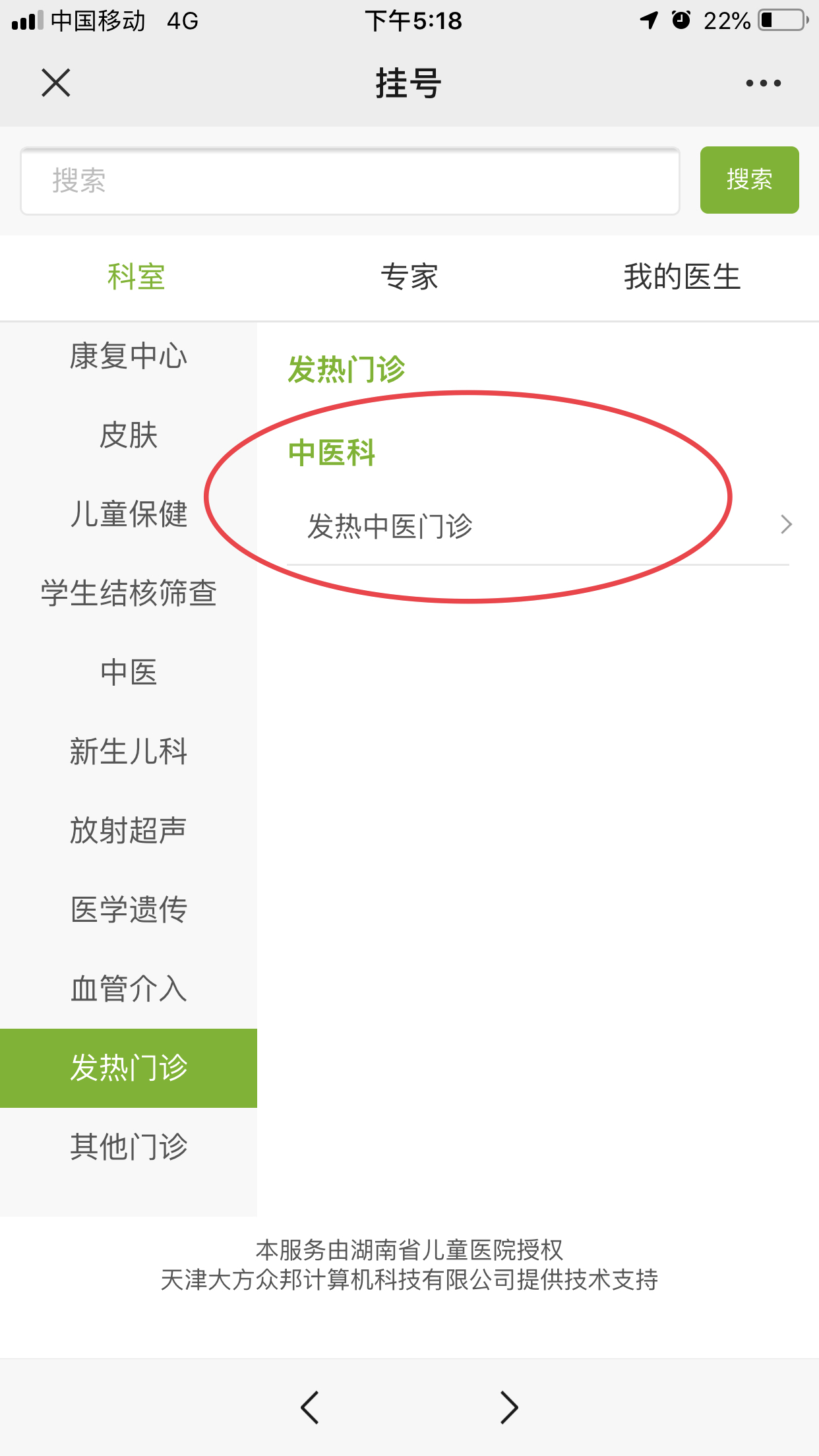819x1456 pixels.
Task: Close the 挂号 page
Action: point(56,83)
